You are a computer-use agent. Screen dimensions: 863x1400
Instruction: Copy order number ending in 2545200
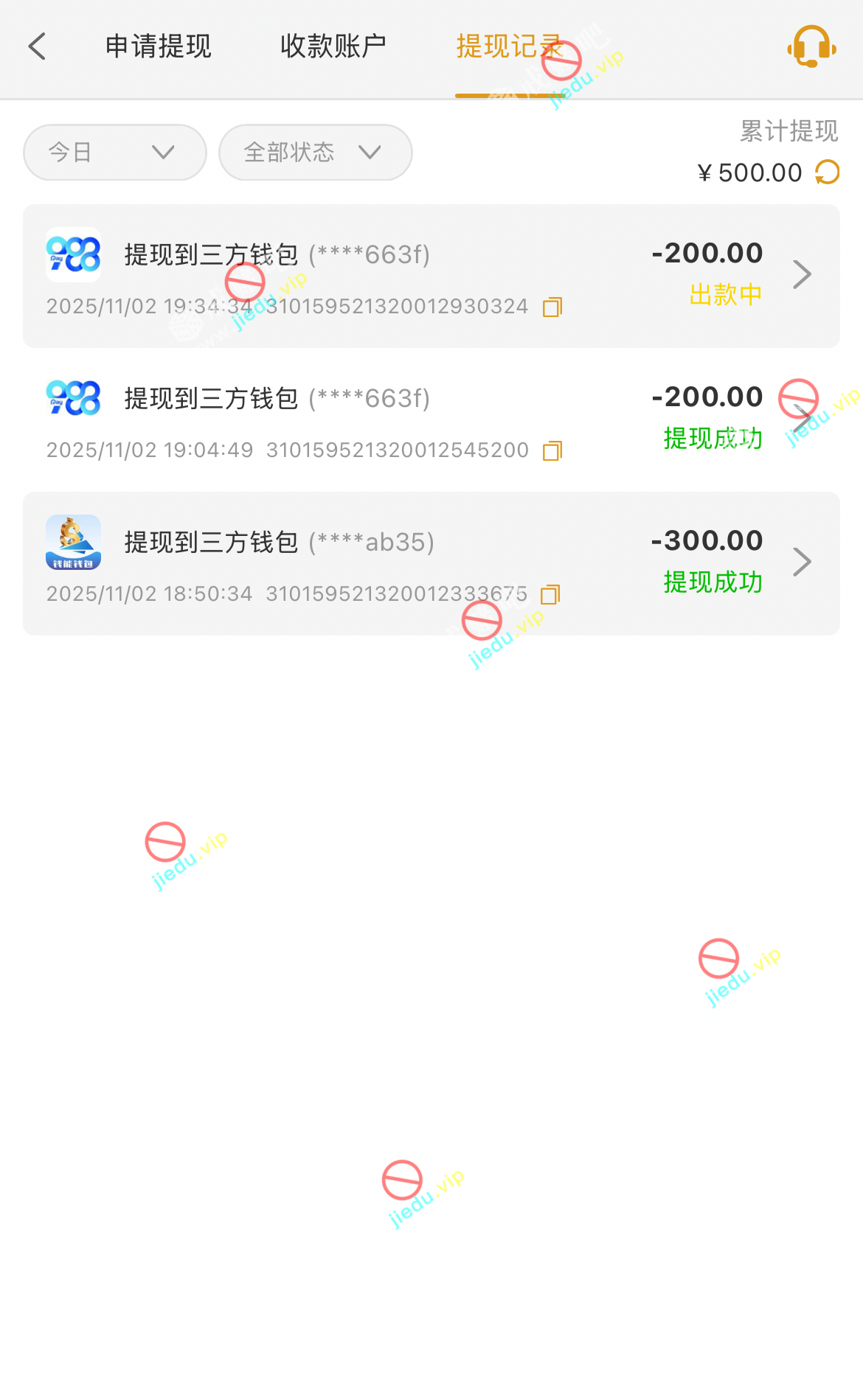point(552,450)
